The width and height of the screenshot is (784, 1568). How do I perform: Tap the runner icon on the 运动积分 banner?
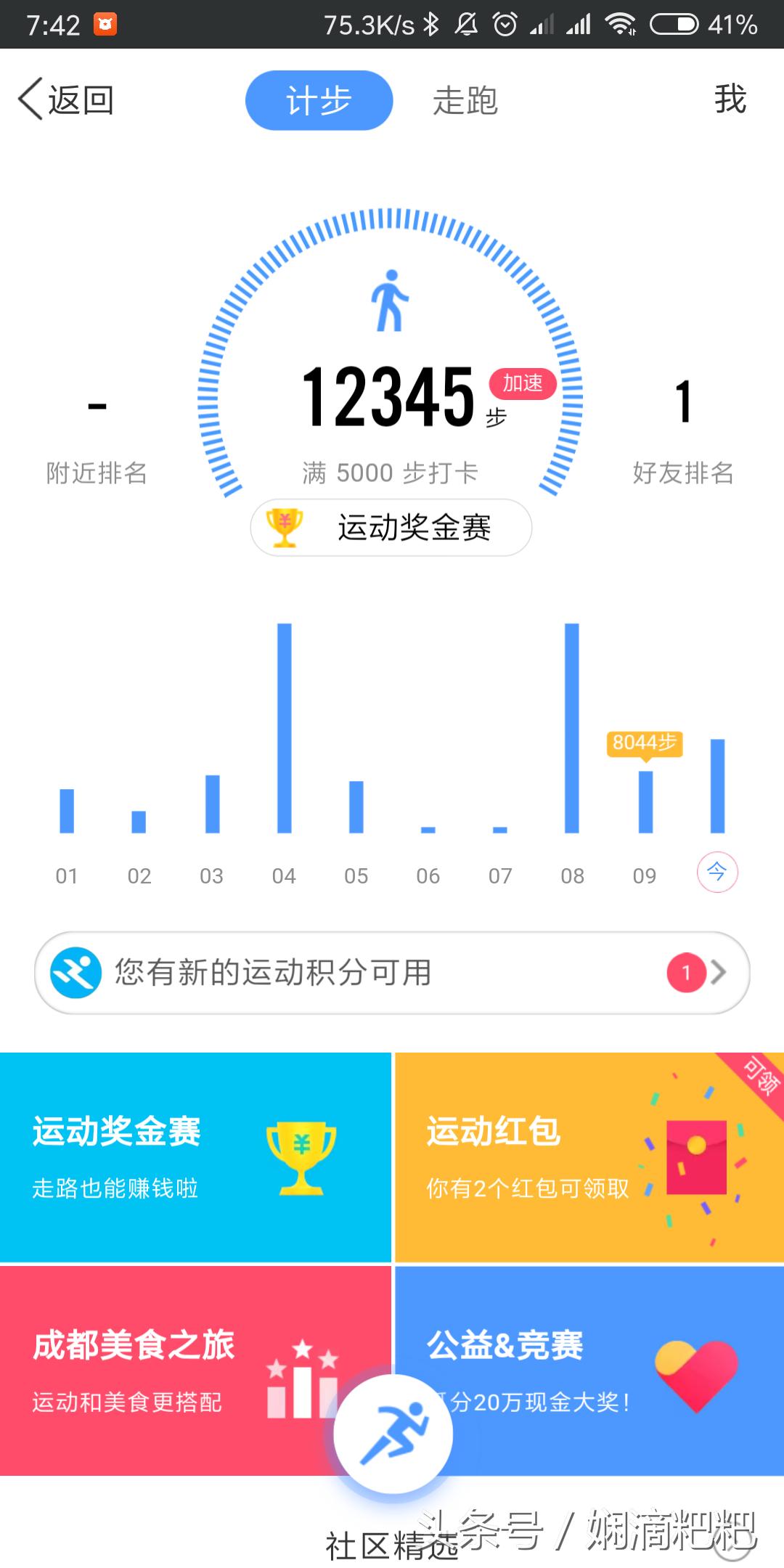pos(76,973)
